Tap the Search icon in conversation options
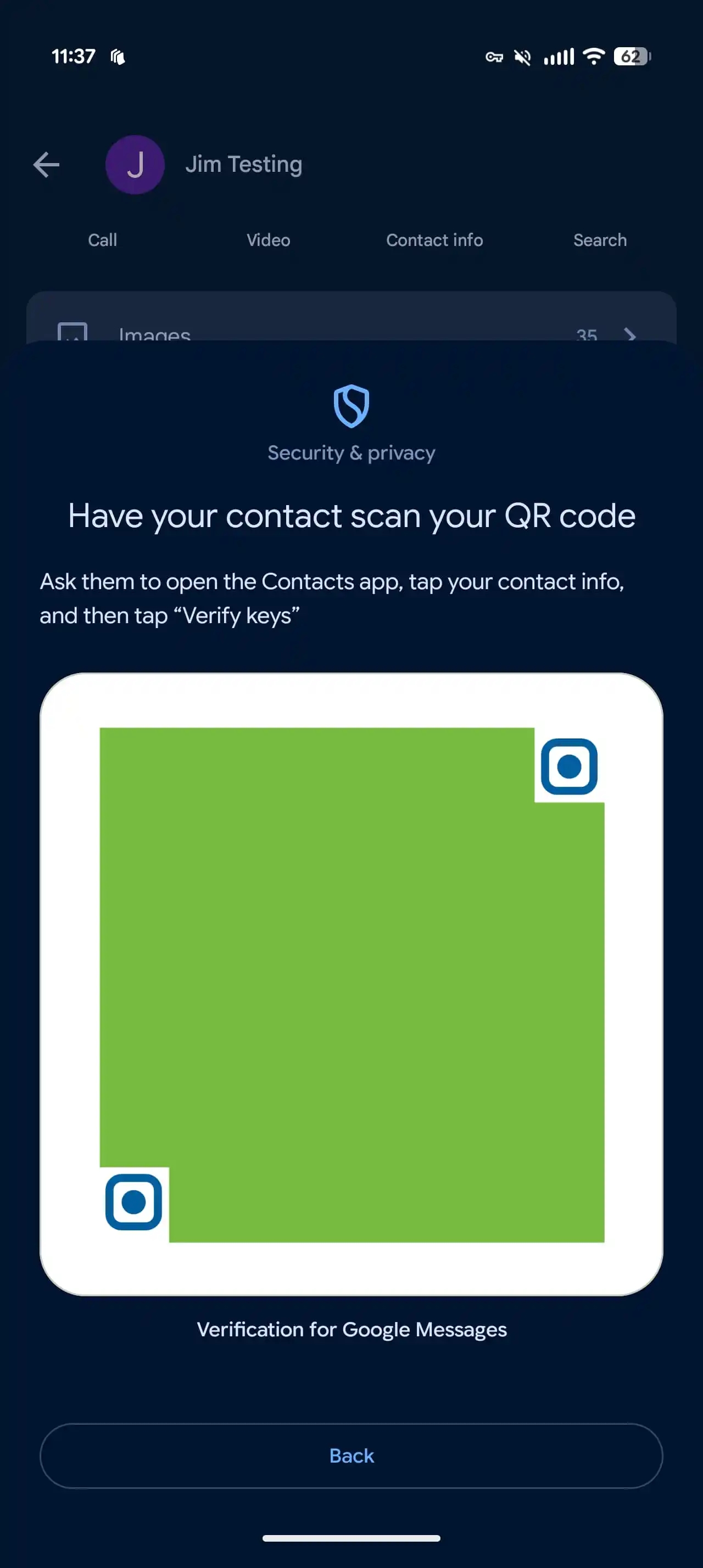This screenshot has height=1568, width=703. (x=600, y=239)
